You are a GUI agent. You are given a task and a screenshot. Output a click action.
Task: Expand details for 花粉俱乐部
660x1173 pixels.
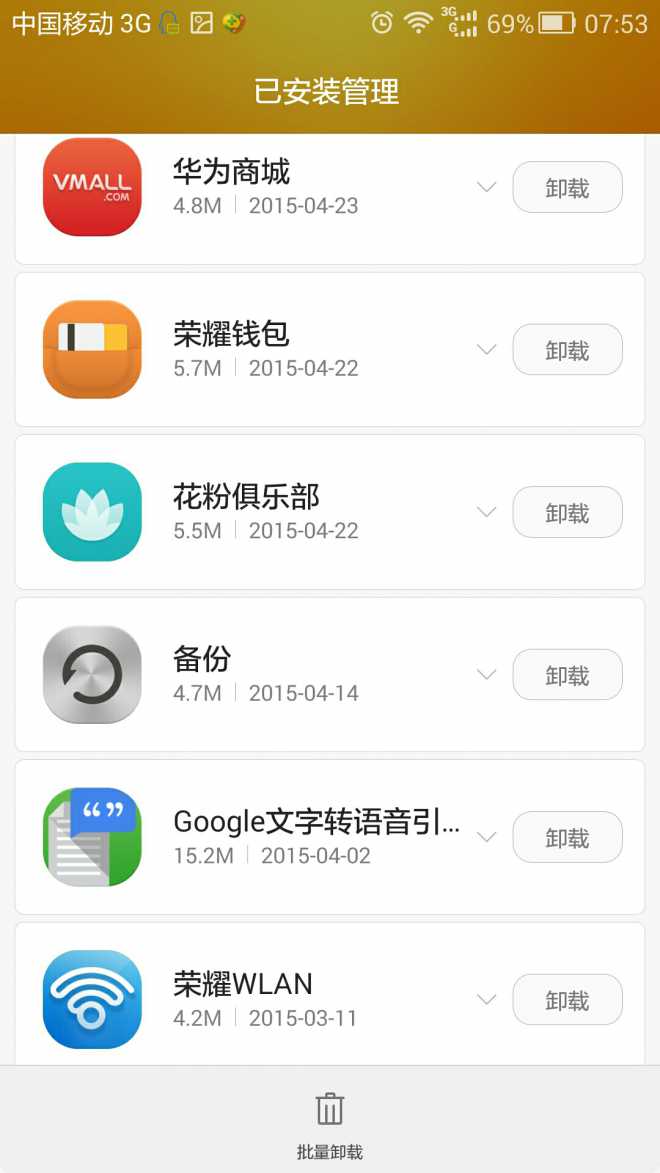[x=487, y=513]
